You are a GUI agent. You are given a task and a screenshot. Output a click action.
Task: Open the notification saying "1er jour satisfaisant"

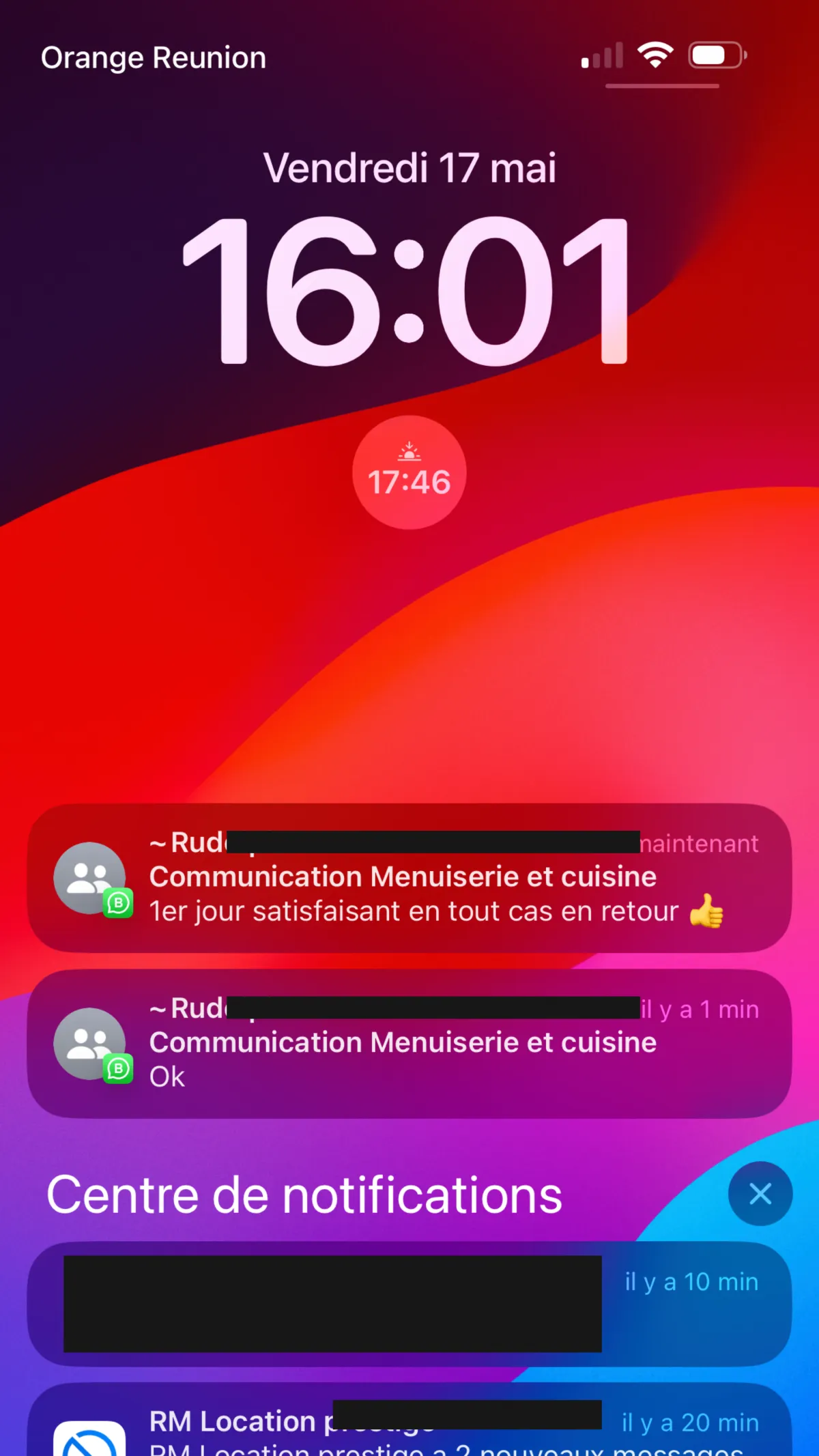[409, 878]
